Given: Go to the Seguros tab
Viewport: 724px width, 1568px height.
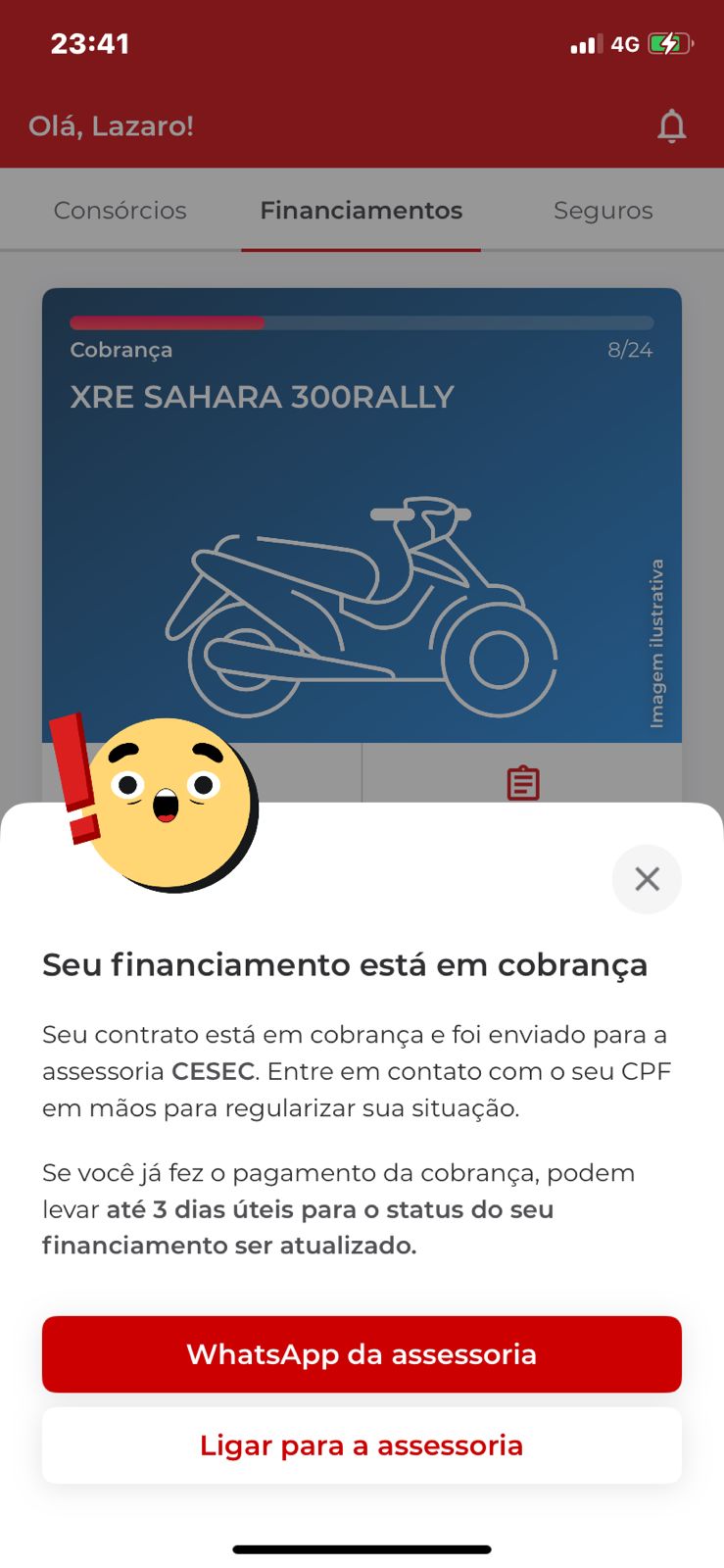Looking at the screenshot, I should (x=603, y=211).
